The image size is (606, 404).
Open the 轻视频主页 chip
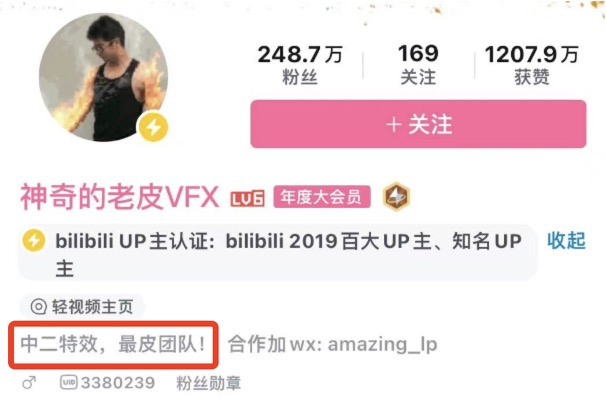pos(82,307)
